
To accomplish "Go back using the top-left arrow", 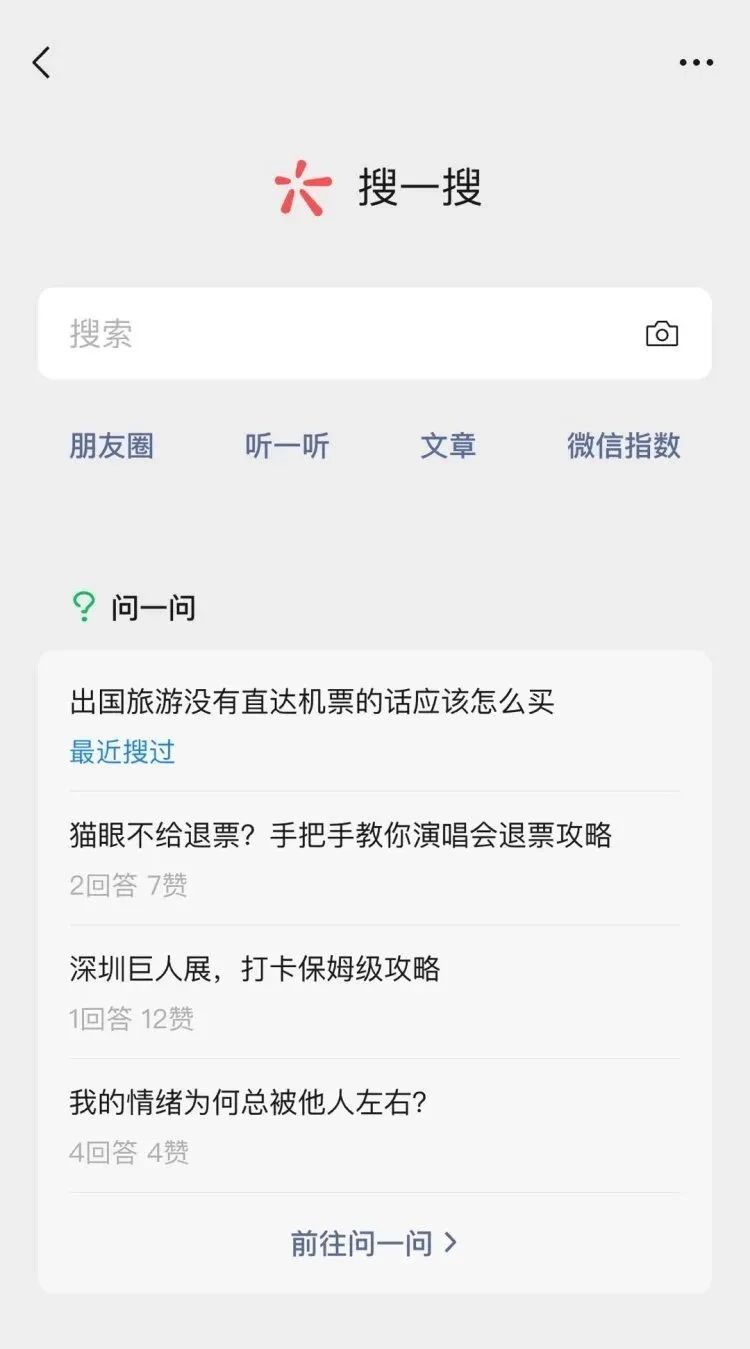I will click(41, 62).
